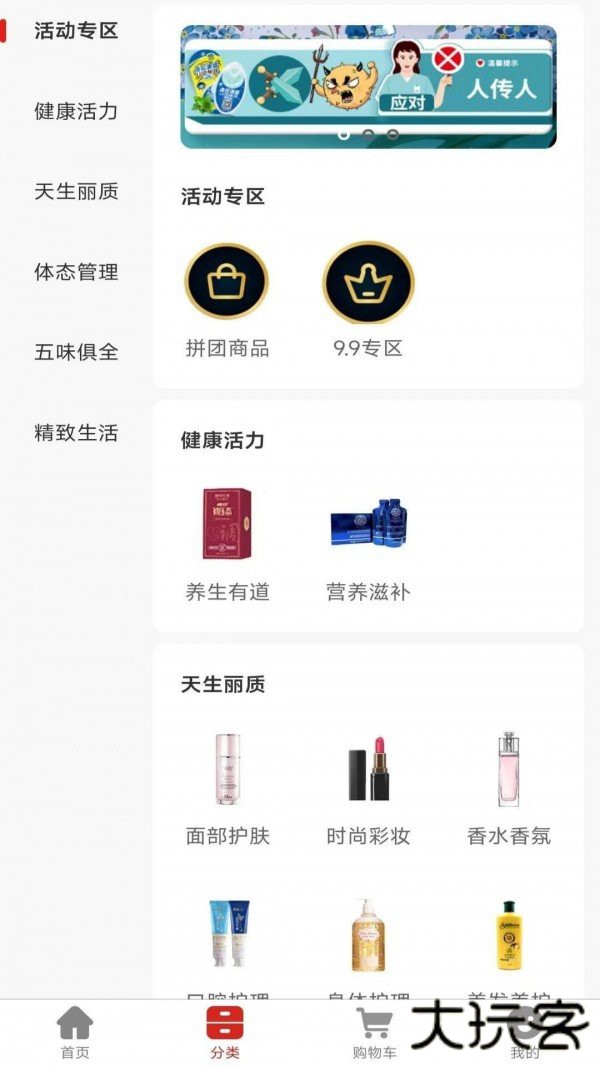Open the promotional banner at top

point(368,86)
